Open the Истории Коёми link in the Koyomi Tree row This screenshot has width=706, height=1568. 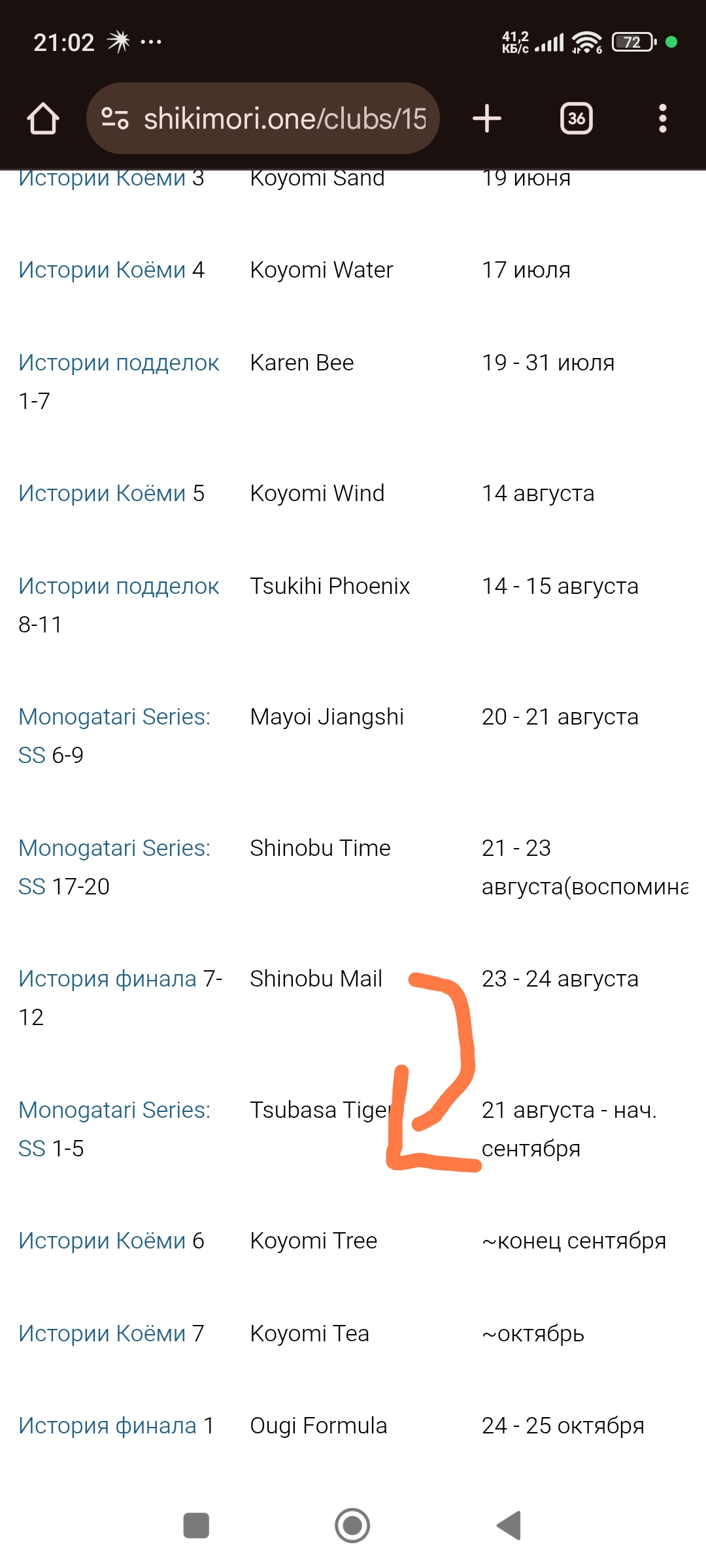102,1241
